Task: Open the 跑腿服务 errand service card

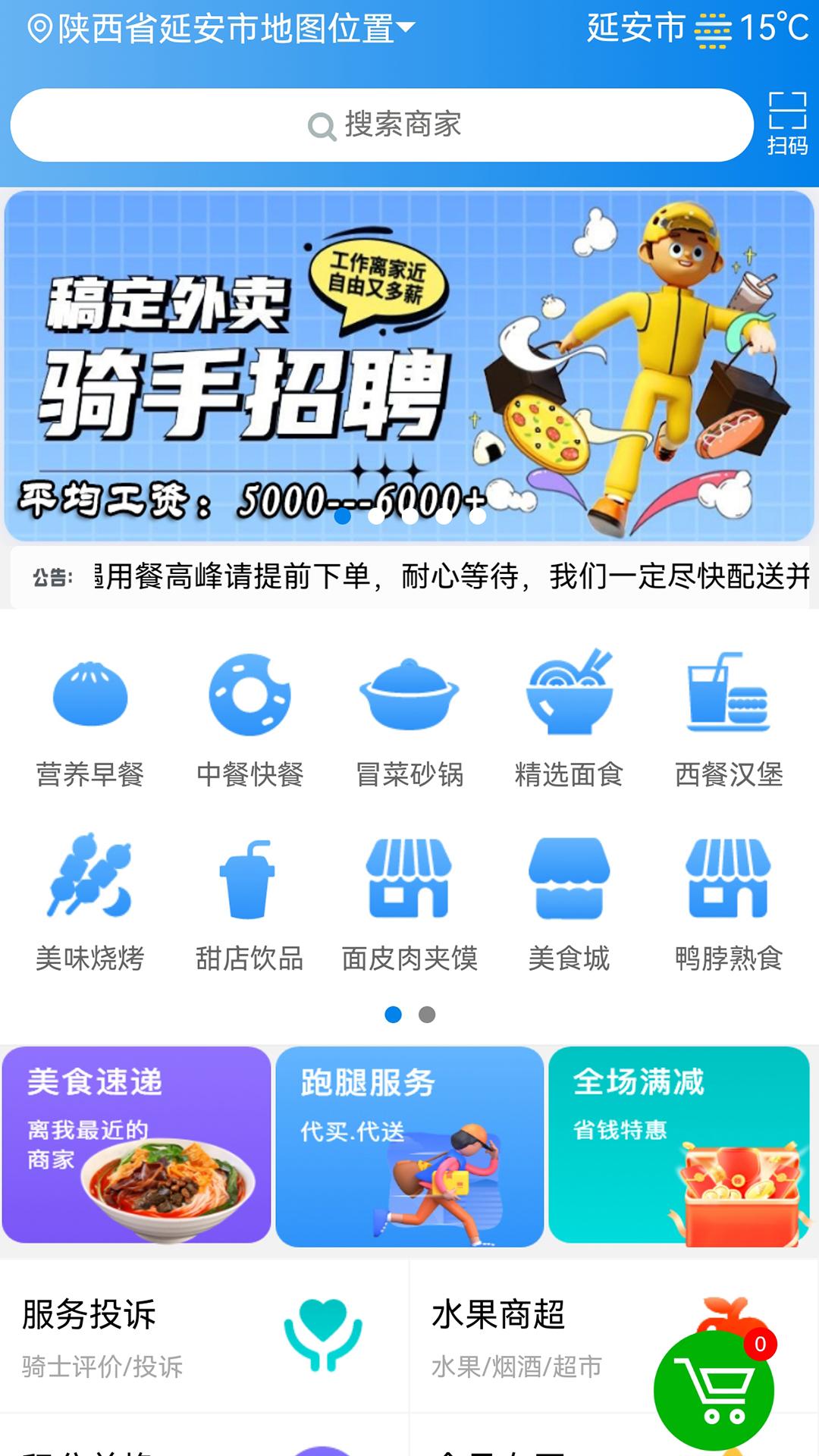Action: pos(409,1149)
